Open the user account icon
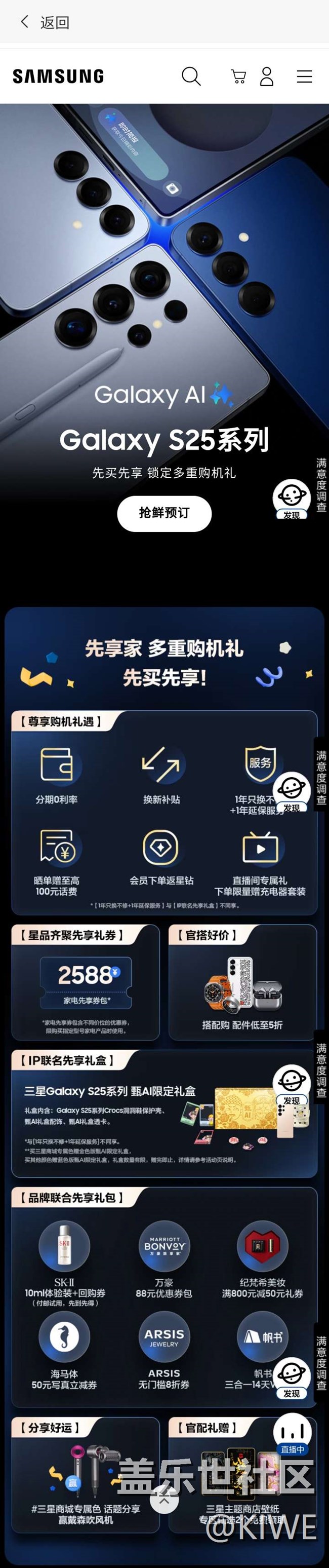Image resolution: width=329 pixels, height=1568 pixels. (266, 76)
